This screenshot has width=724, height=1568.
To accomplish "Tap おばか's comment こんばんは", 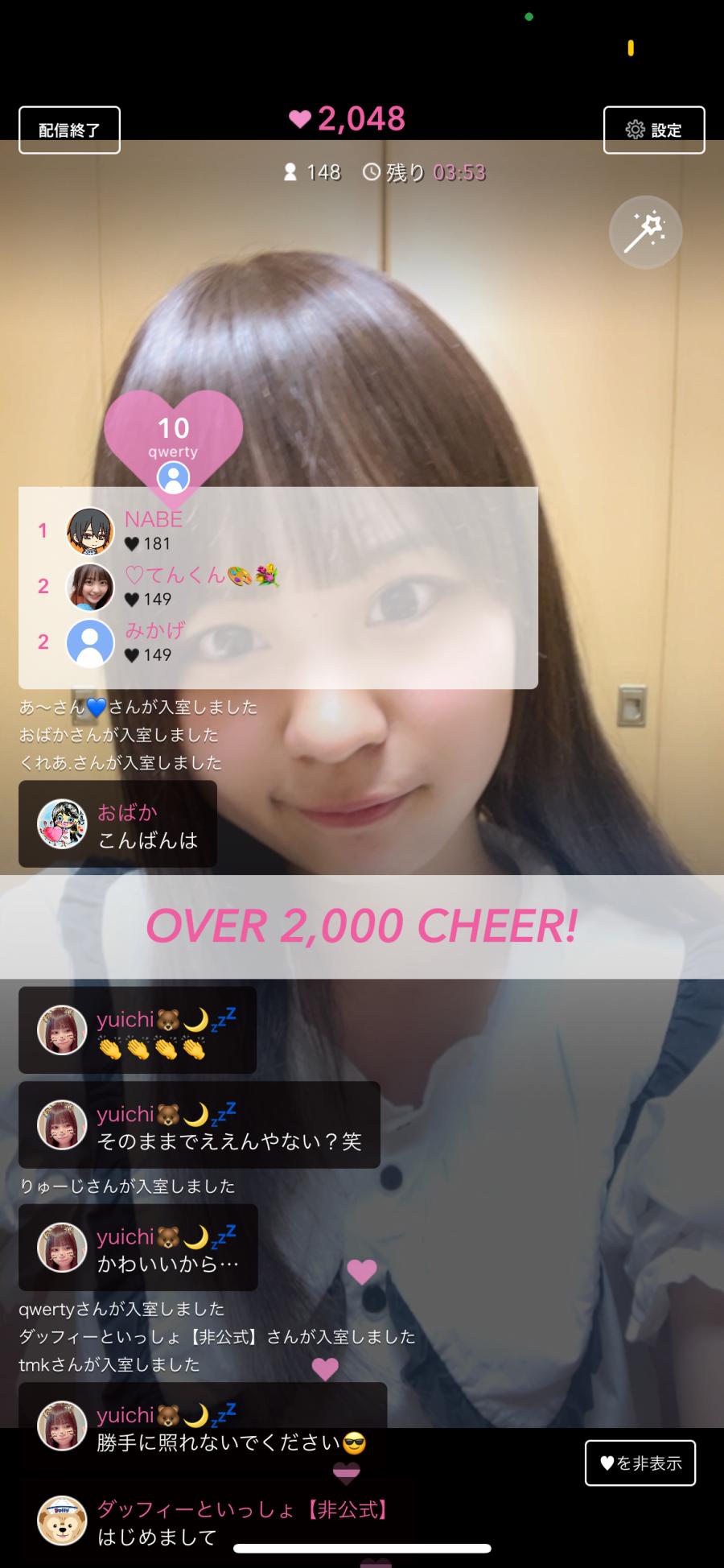I will point(118,824).
